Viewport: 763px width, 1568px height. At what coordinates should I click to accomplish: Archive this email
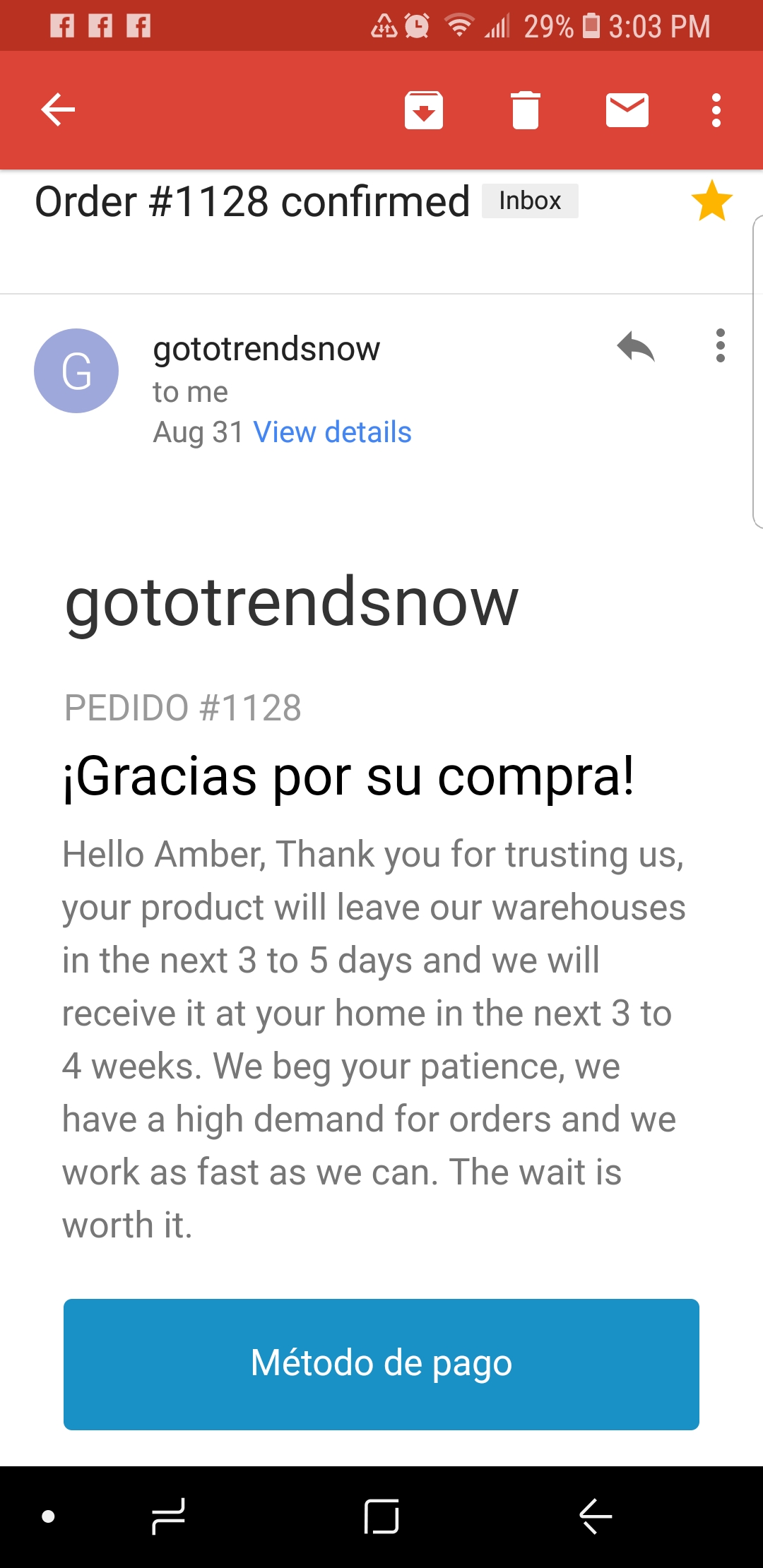(x=424, y=110)
